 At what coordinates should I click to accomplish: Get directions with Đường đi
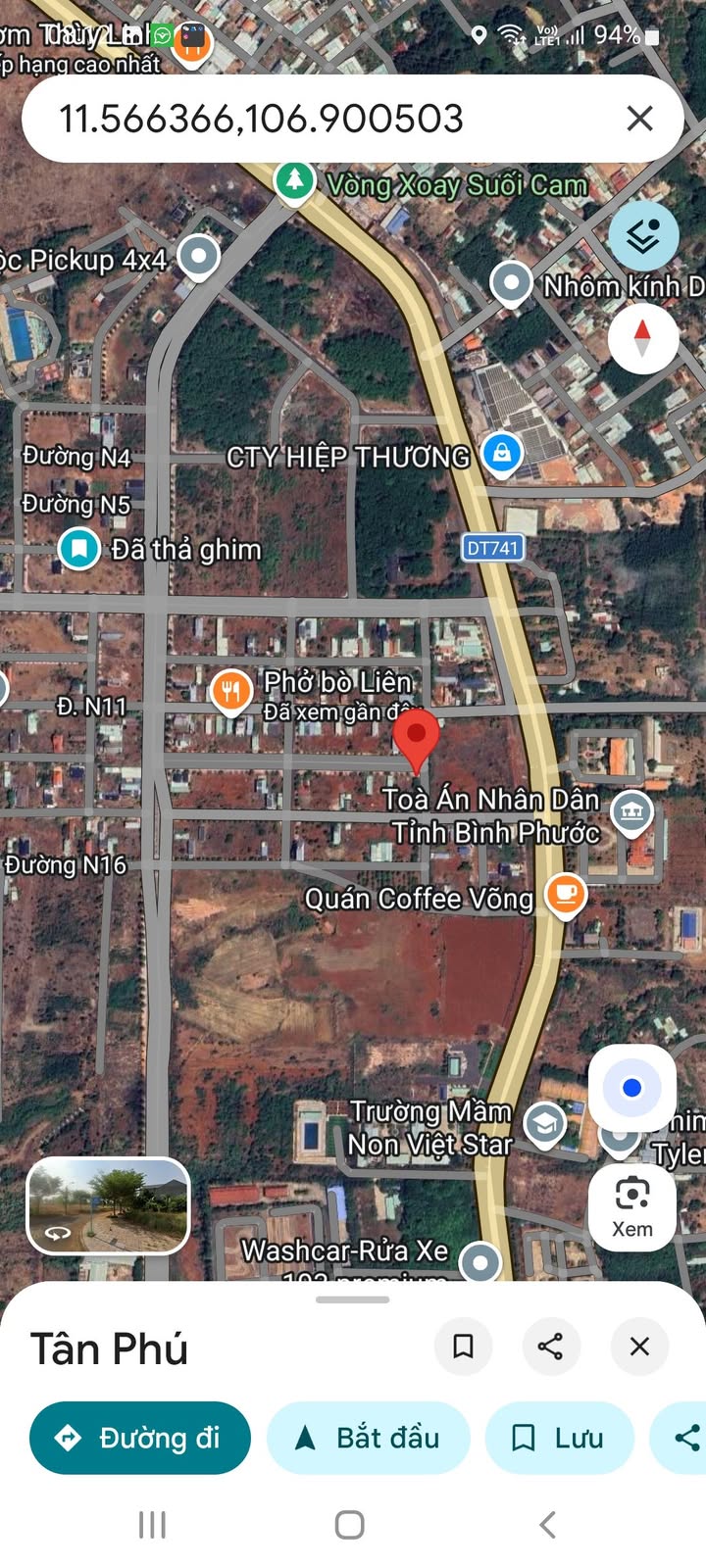click(140, 1438)
